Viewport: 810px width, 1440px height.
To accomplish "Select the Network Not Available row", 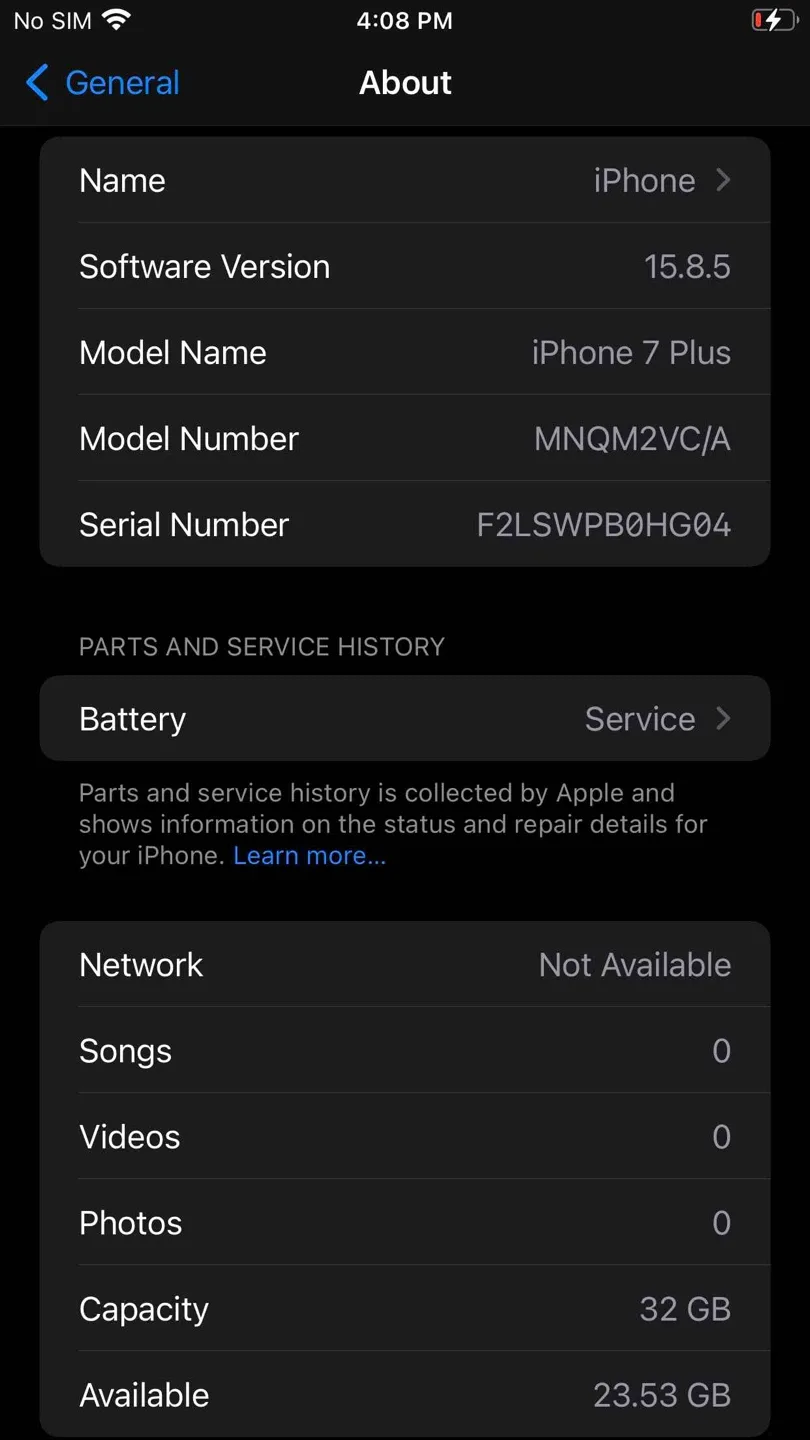I will pos(405,964).
